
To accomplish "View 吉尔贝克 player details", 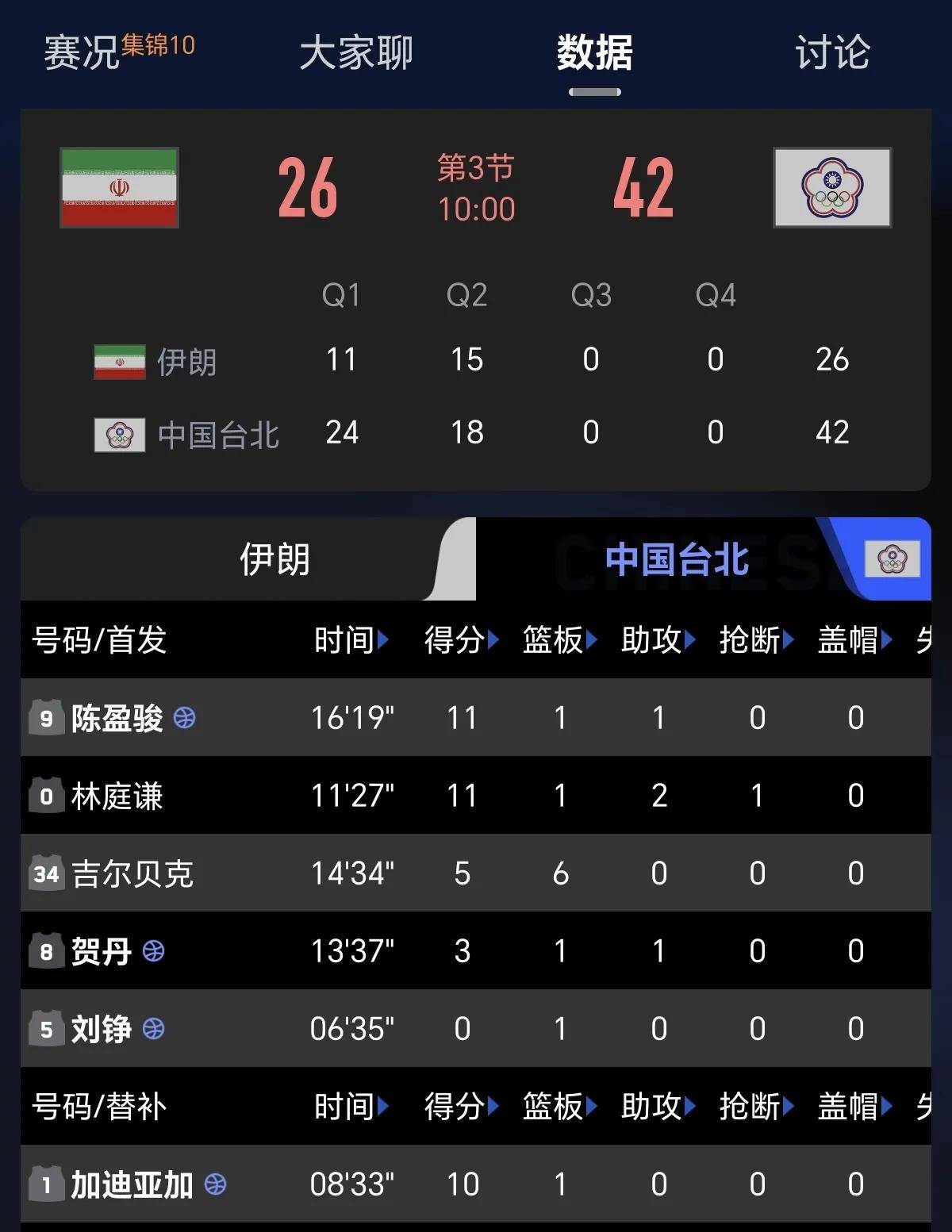I will point(132,873).
